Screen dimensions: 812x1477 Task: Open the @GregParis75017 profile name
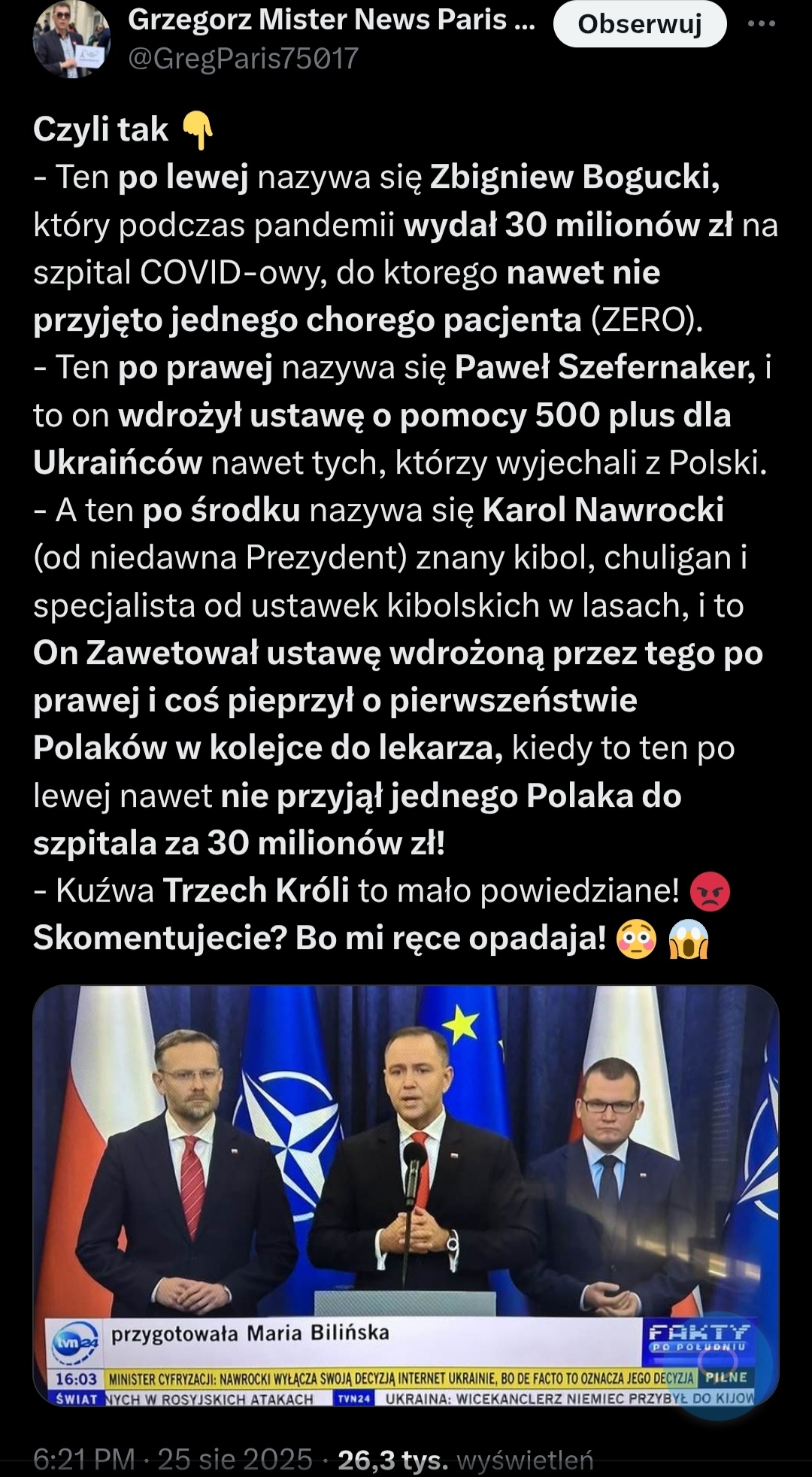[x=244, y=59]
